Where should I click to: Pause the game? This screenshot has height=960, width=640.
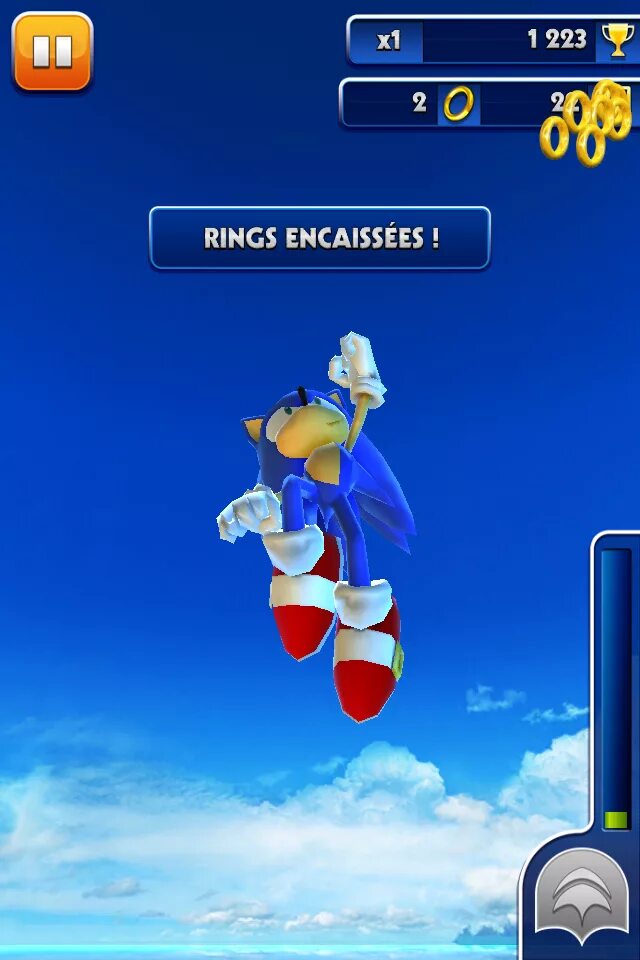52,51
